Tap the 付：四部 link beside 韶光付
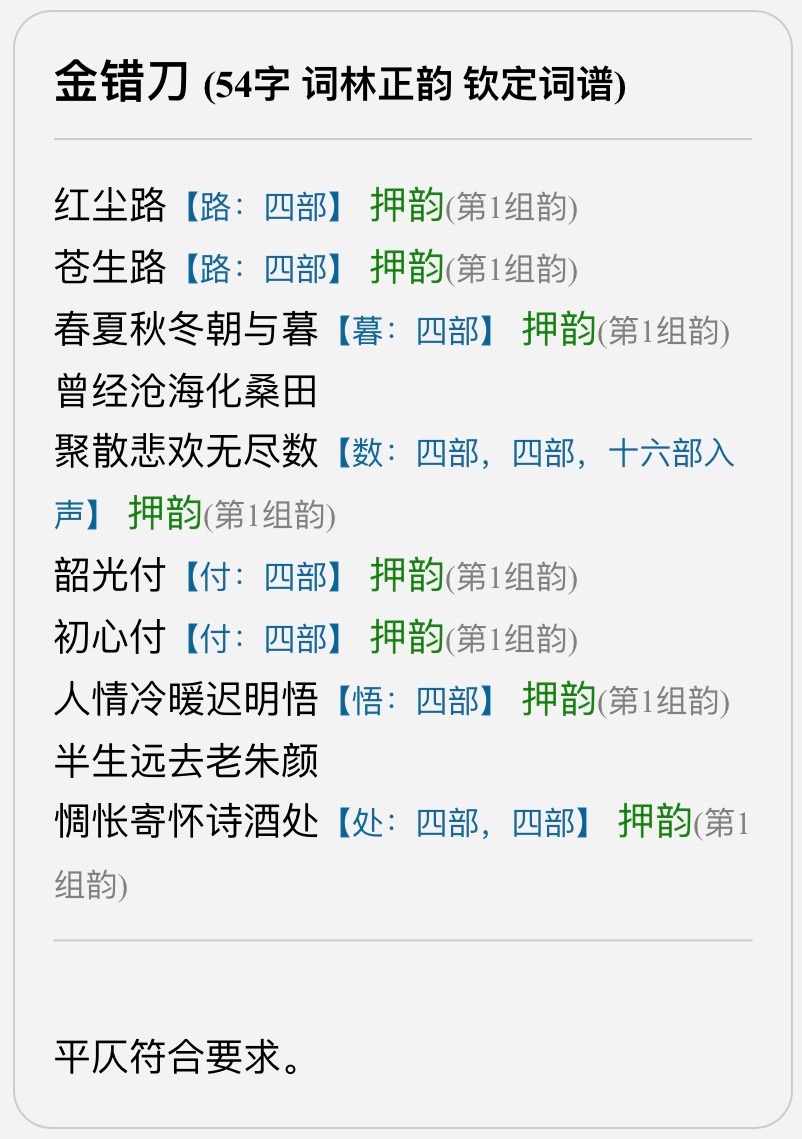The height and width of the screenshot is (1139, 802). [263, 577]
